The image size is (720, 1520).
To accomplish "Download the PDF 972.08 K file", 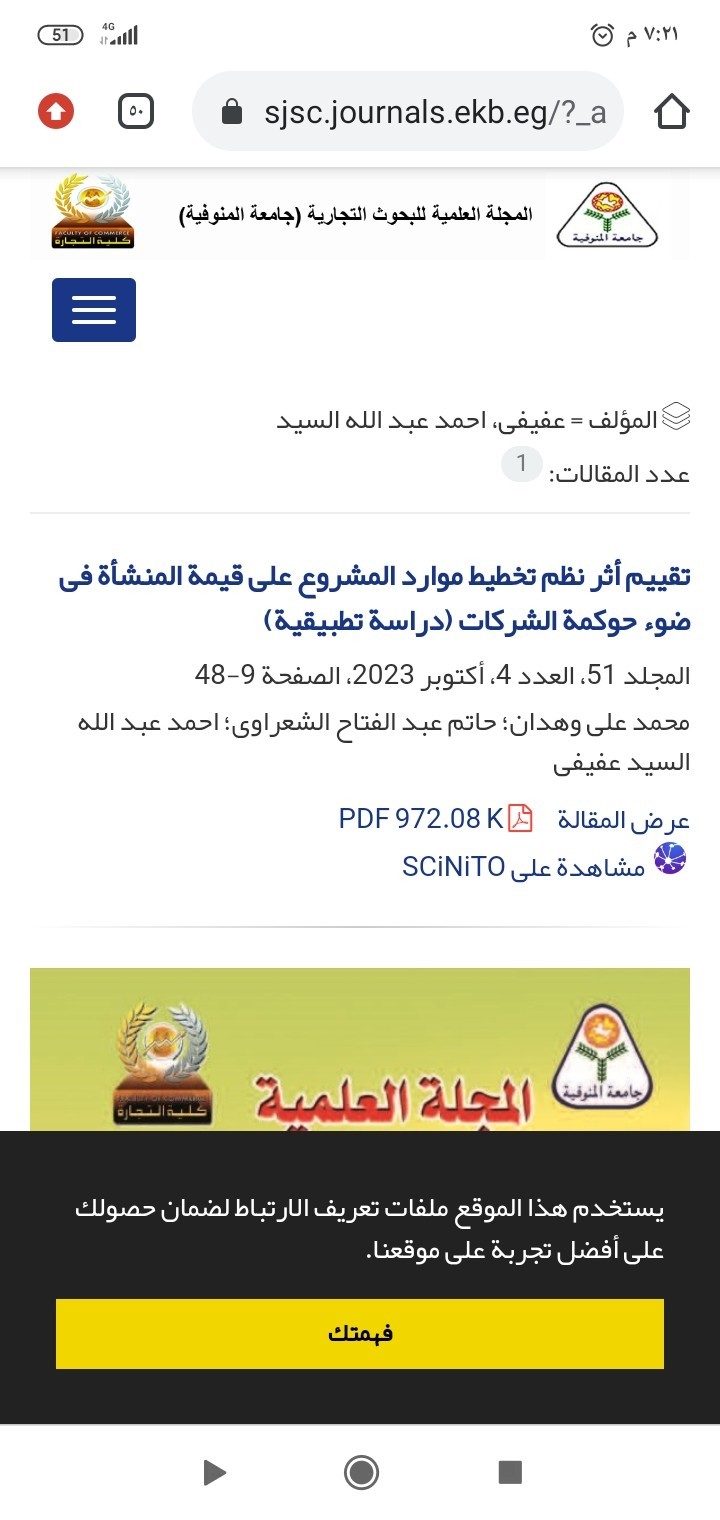I will click(x=434, y=818).
